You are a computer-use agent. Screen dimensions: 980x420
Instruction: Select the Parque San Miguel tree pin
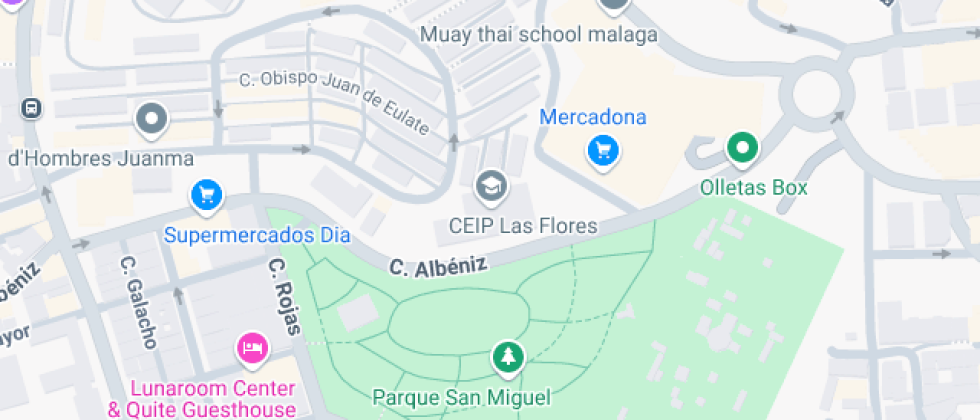pos(508,359)
